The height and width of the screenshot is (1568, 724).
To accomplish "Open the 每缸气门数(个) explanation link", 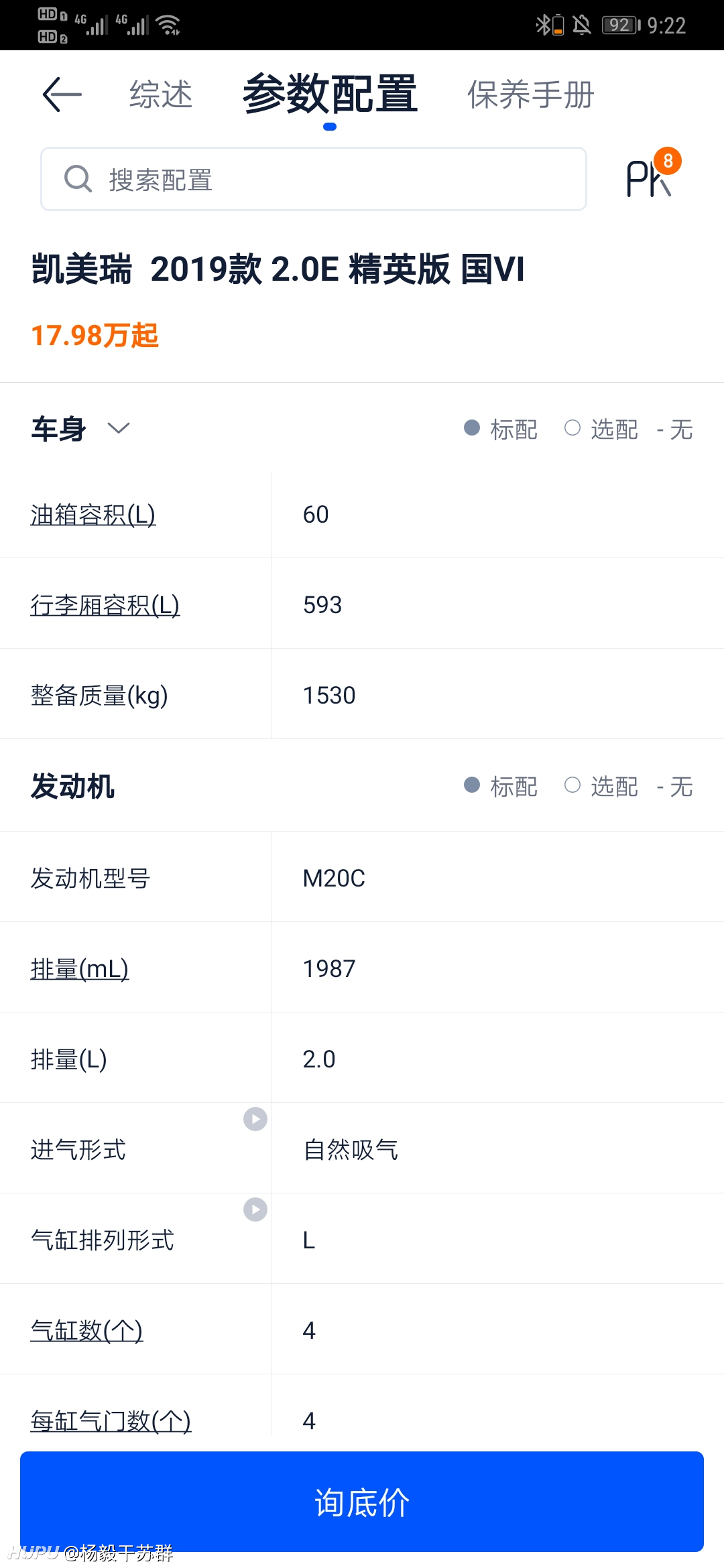I will (111, 1421).
